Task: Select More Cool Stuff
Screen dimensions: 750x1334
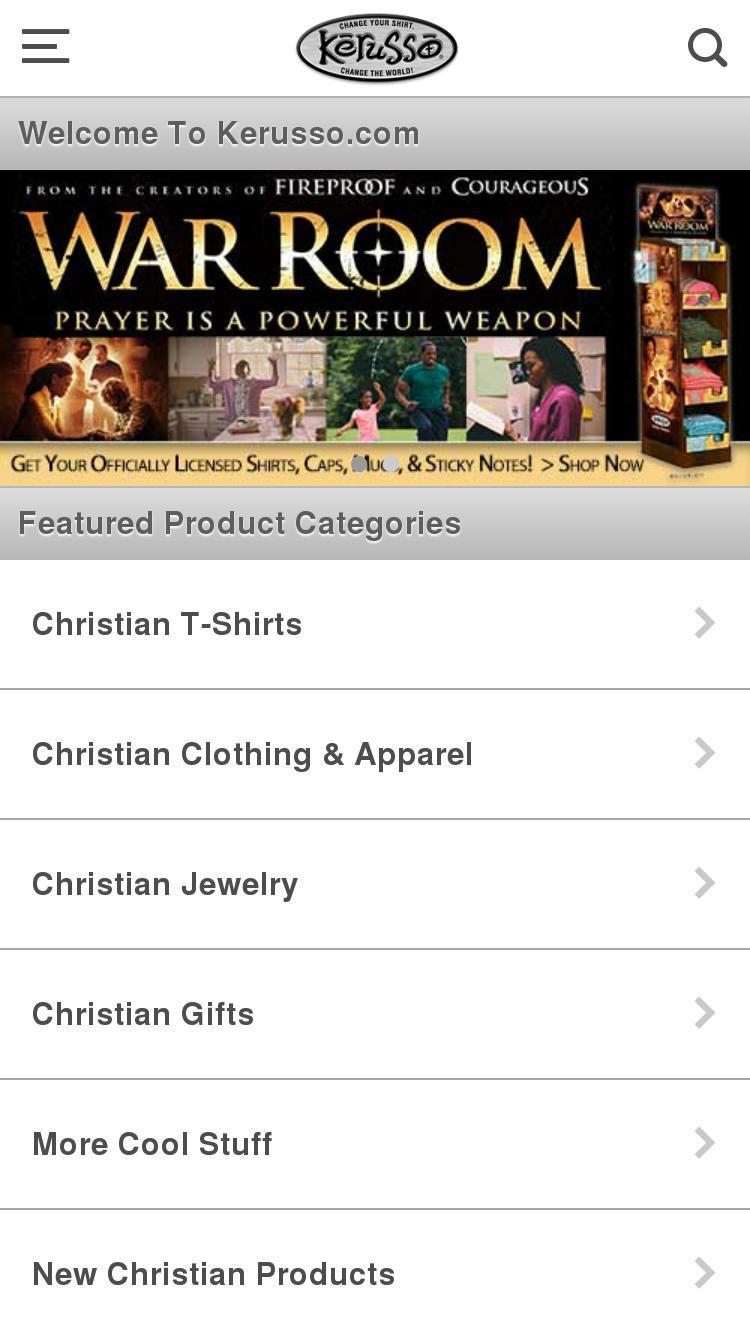Action: pyautogui.click(x=374, y=1144)
